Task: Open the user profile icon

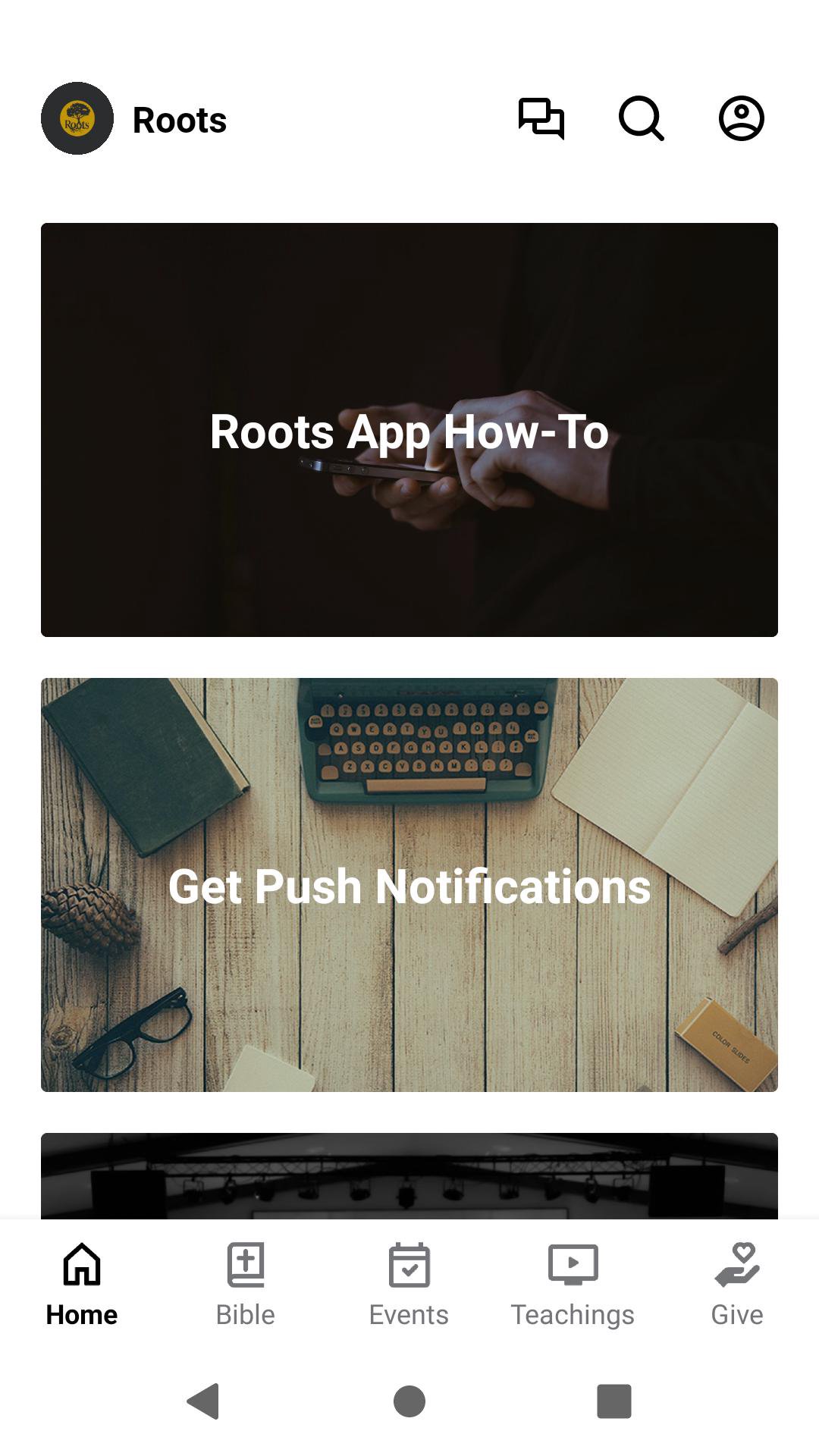Action: [x=741, y=119]
